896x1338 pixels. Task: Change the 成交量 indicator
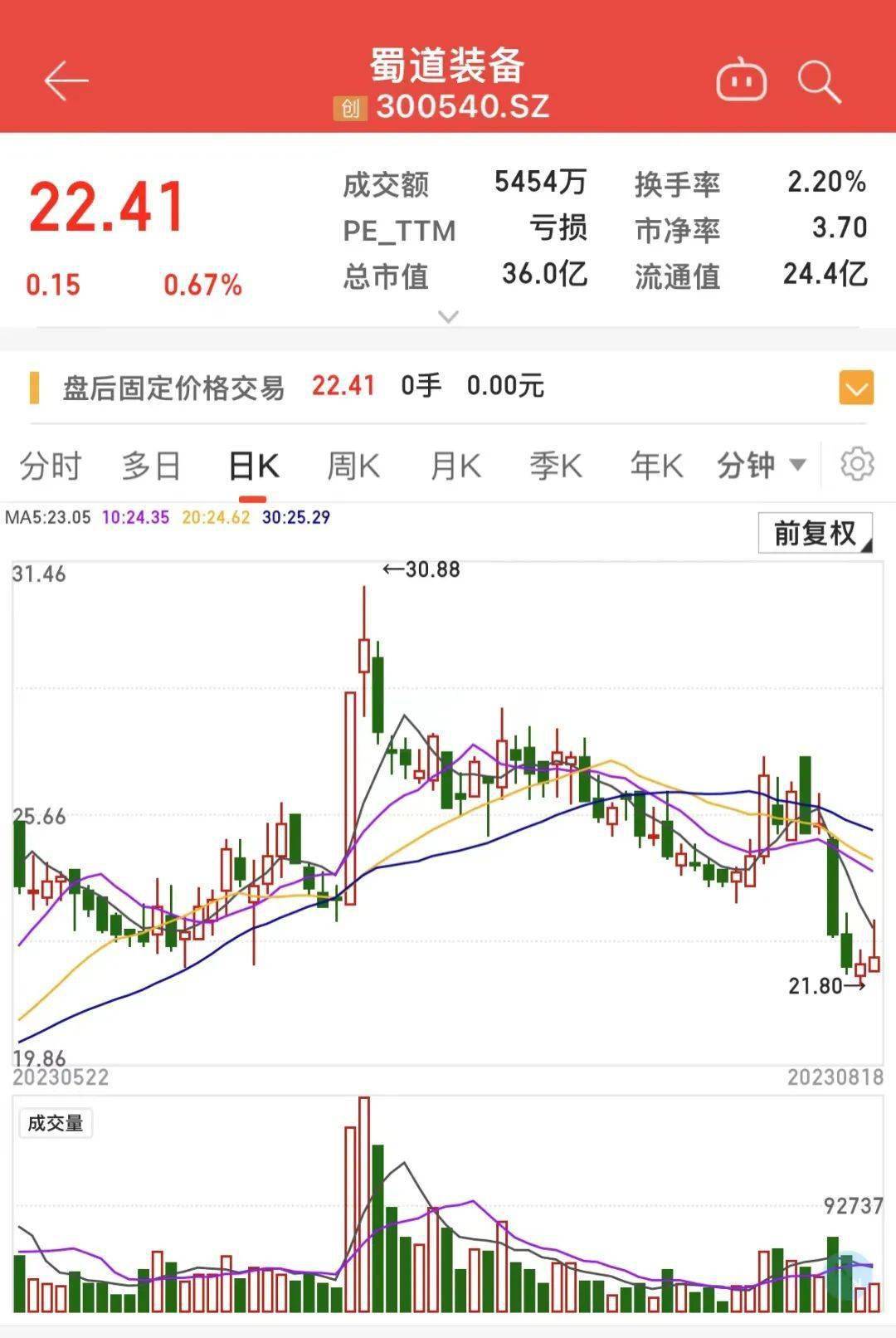(x=56, y=1124)
